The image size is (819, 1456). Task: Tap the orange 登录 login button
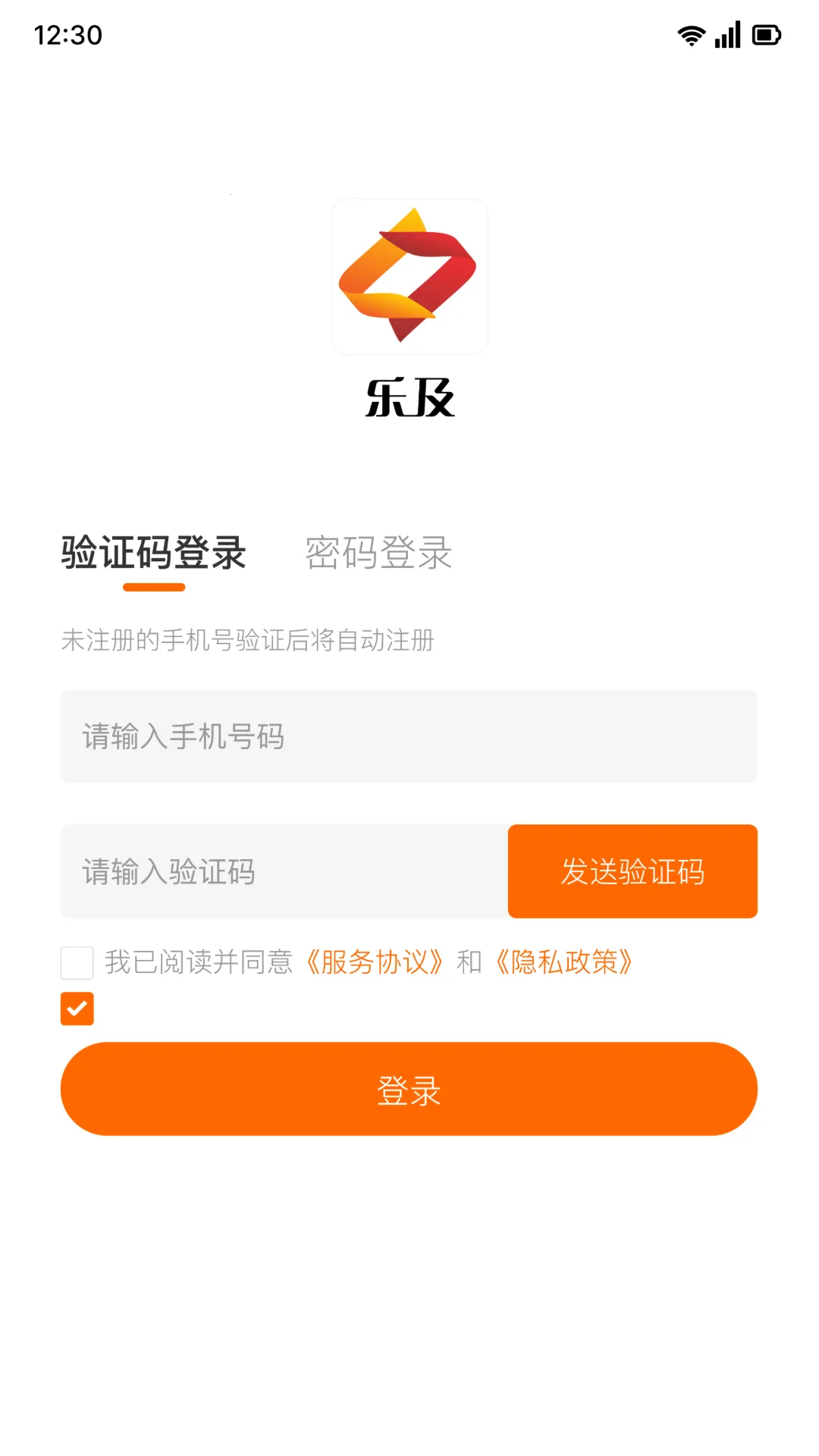[x=409, y=1089]
